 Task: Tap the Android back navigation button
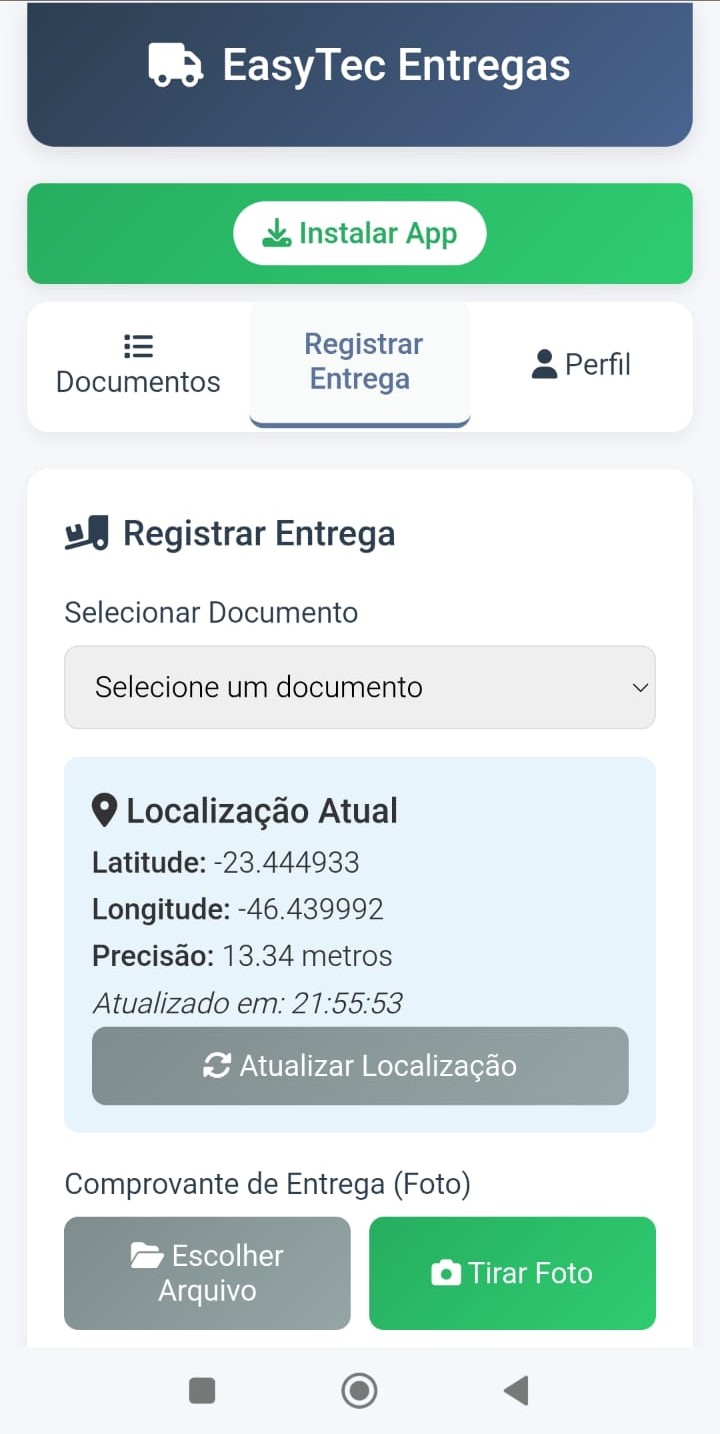pyautogui.click(x=516, y=1390)
